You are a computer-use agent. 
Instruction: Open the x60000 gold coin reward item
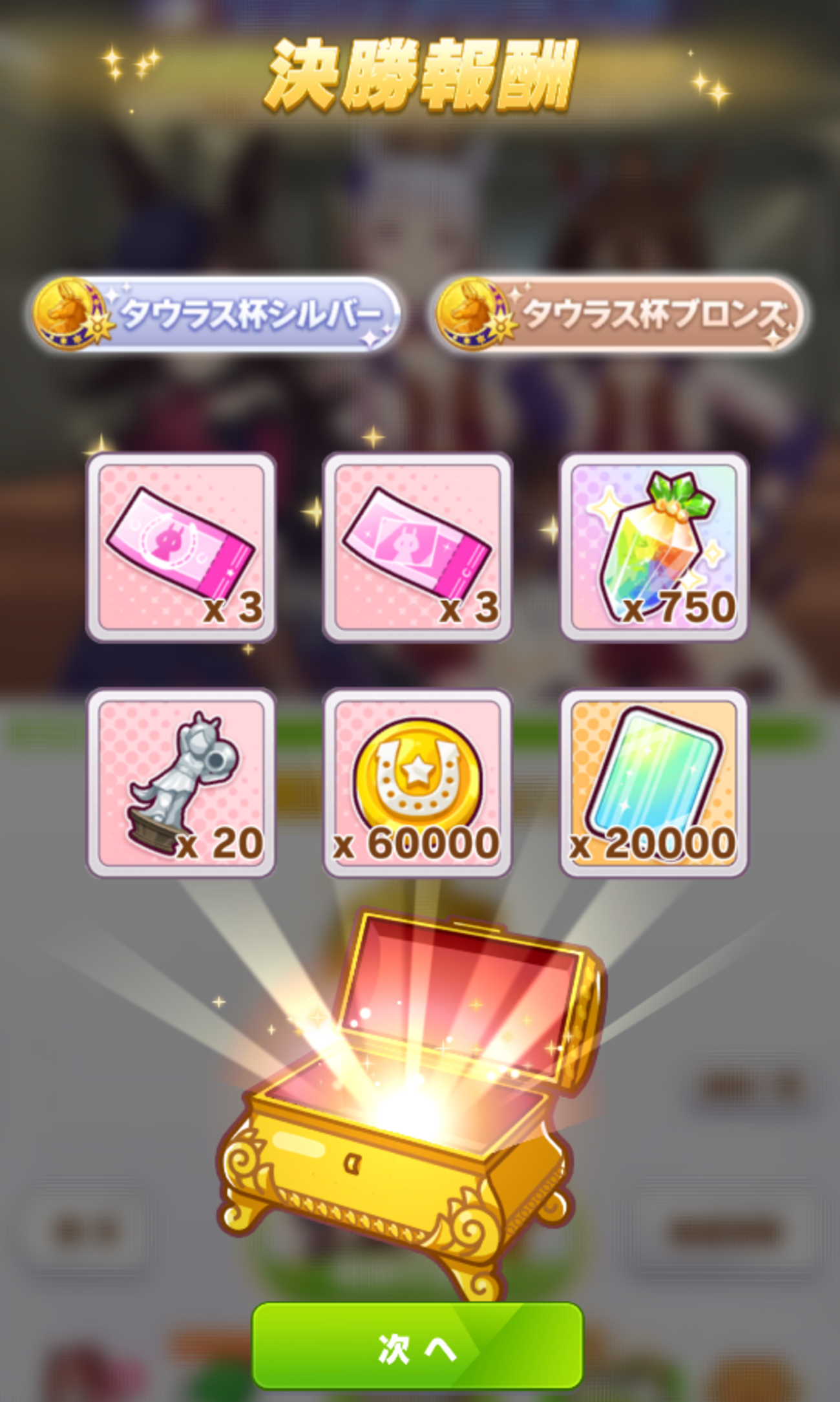click(417, 783)
